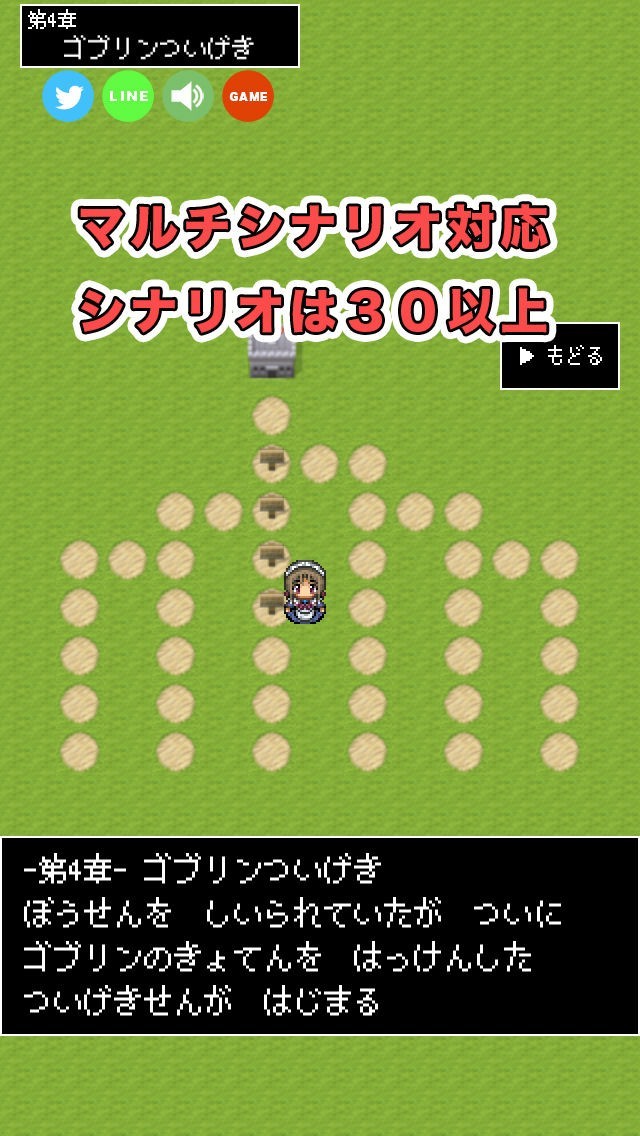640x1136 pixels.
Task: Tap the もどる back button
Action: (x=560, y=356)
